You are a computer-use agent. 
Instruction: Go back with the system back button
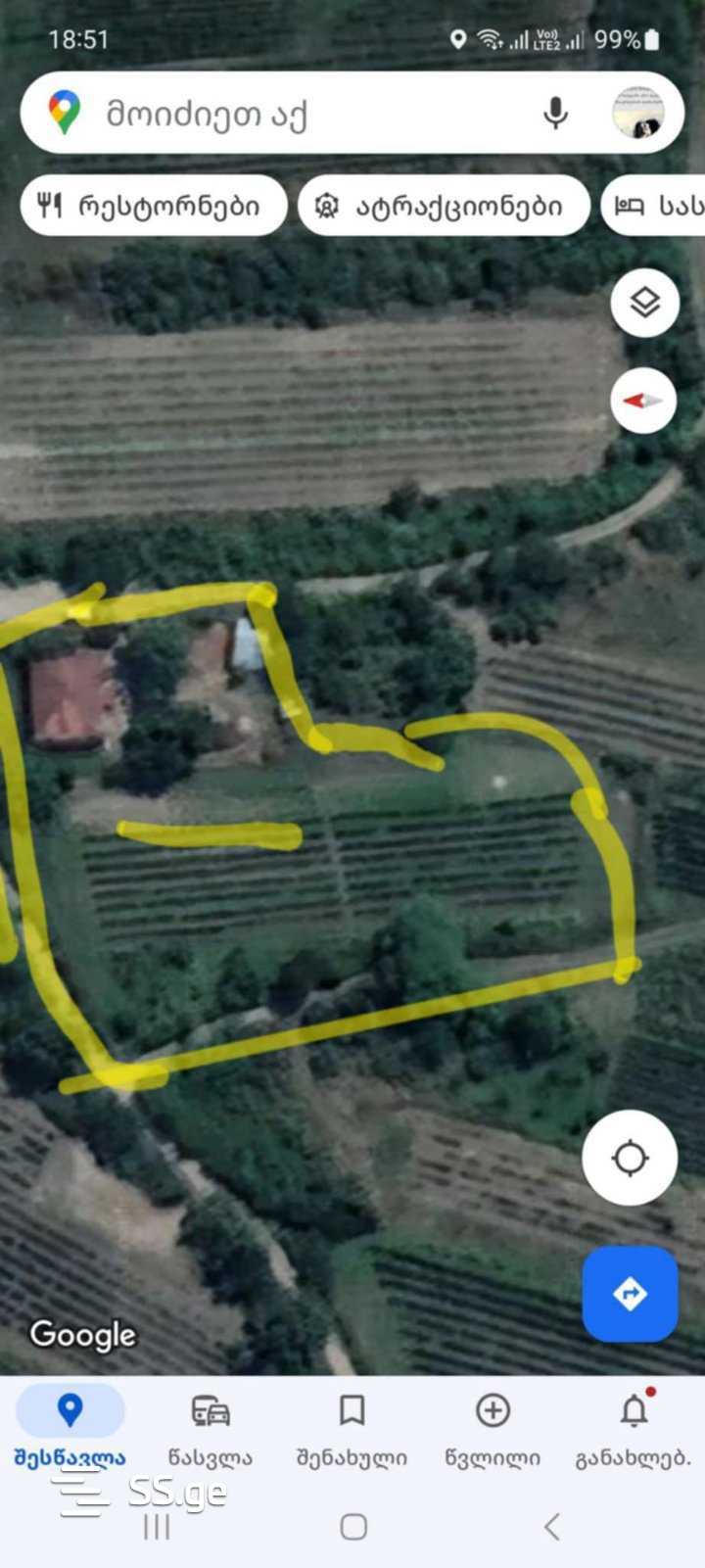point(552,1526)
